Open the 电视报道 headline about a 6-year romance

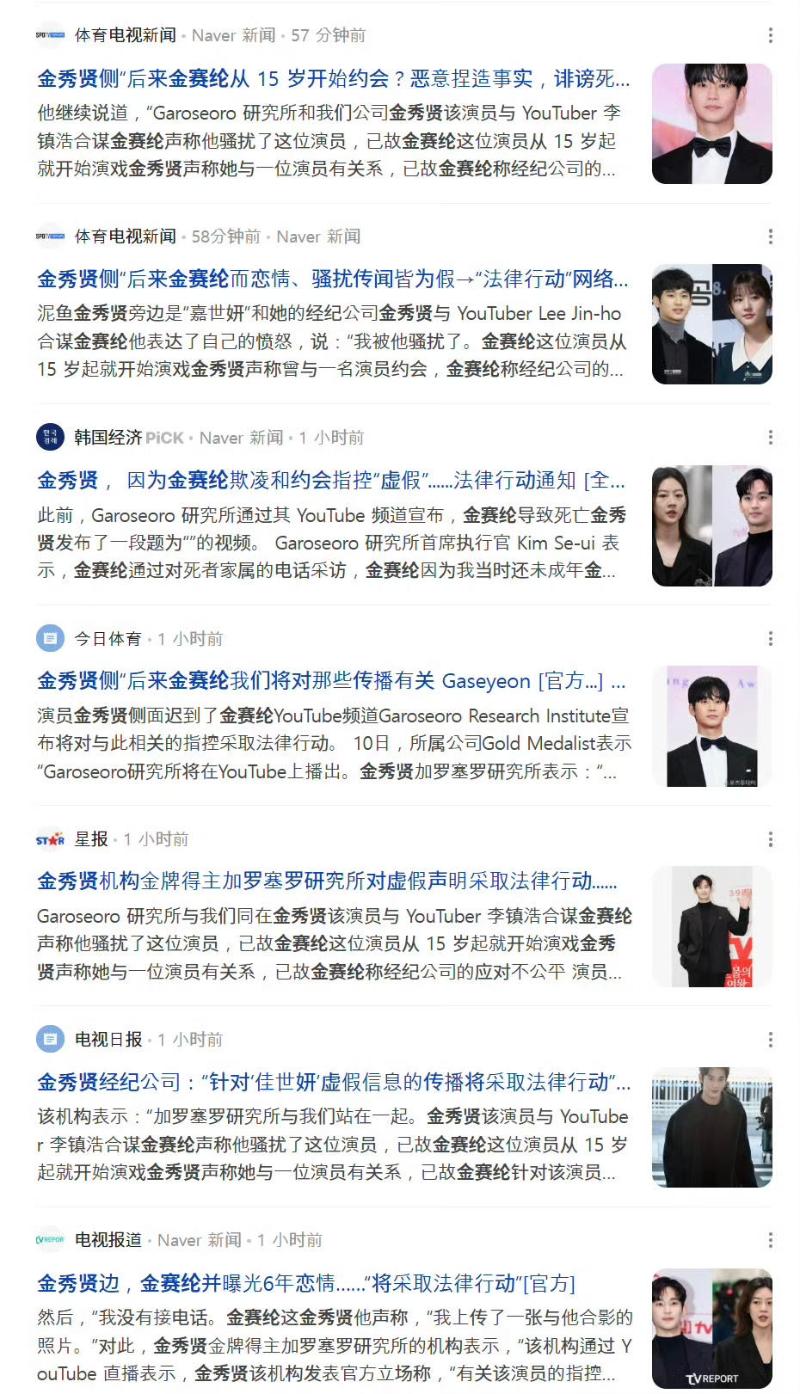306,1283
